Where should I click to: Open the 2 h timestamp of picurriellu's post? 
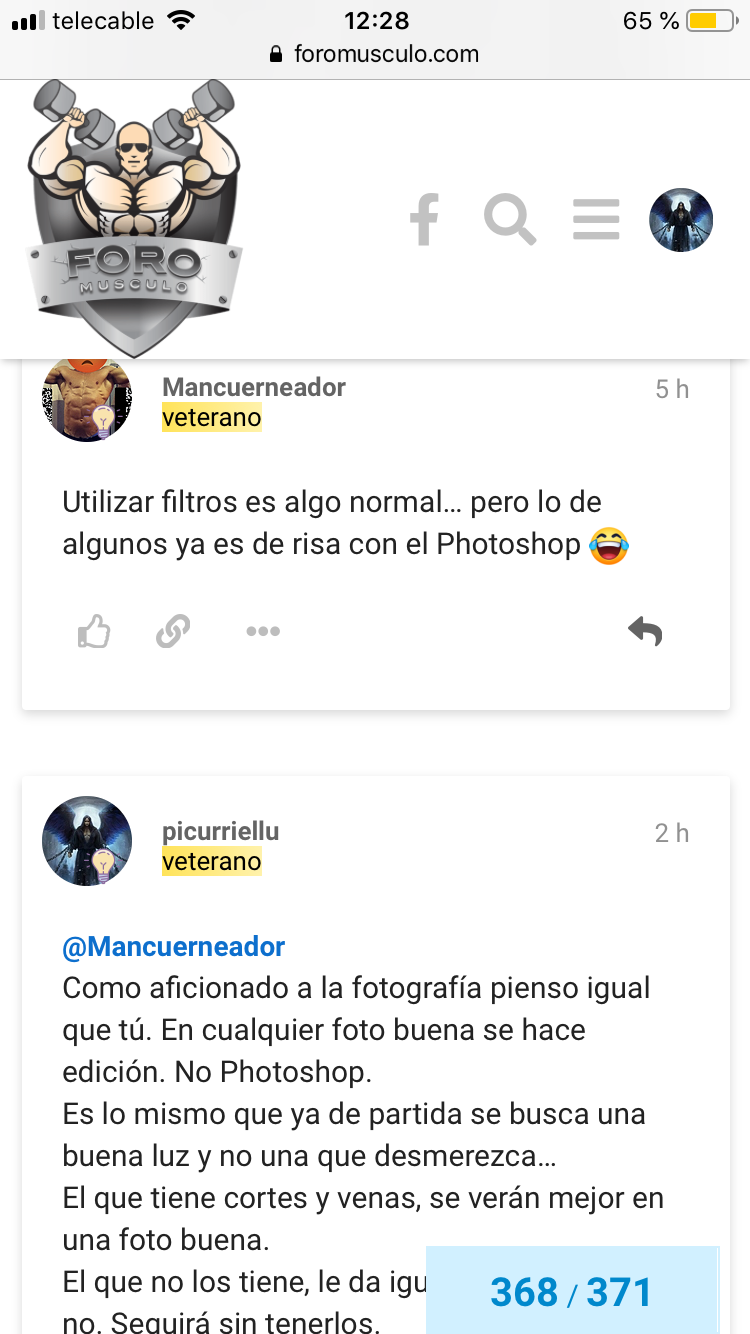click(672, 833)
